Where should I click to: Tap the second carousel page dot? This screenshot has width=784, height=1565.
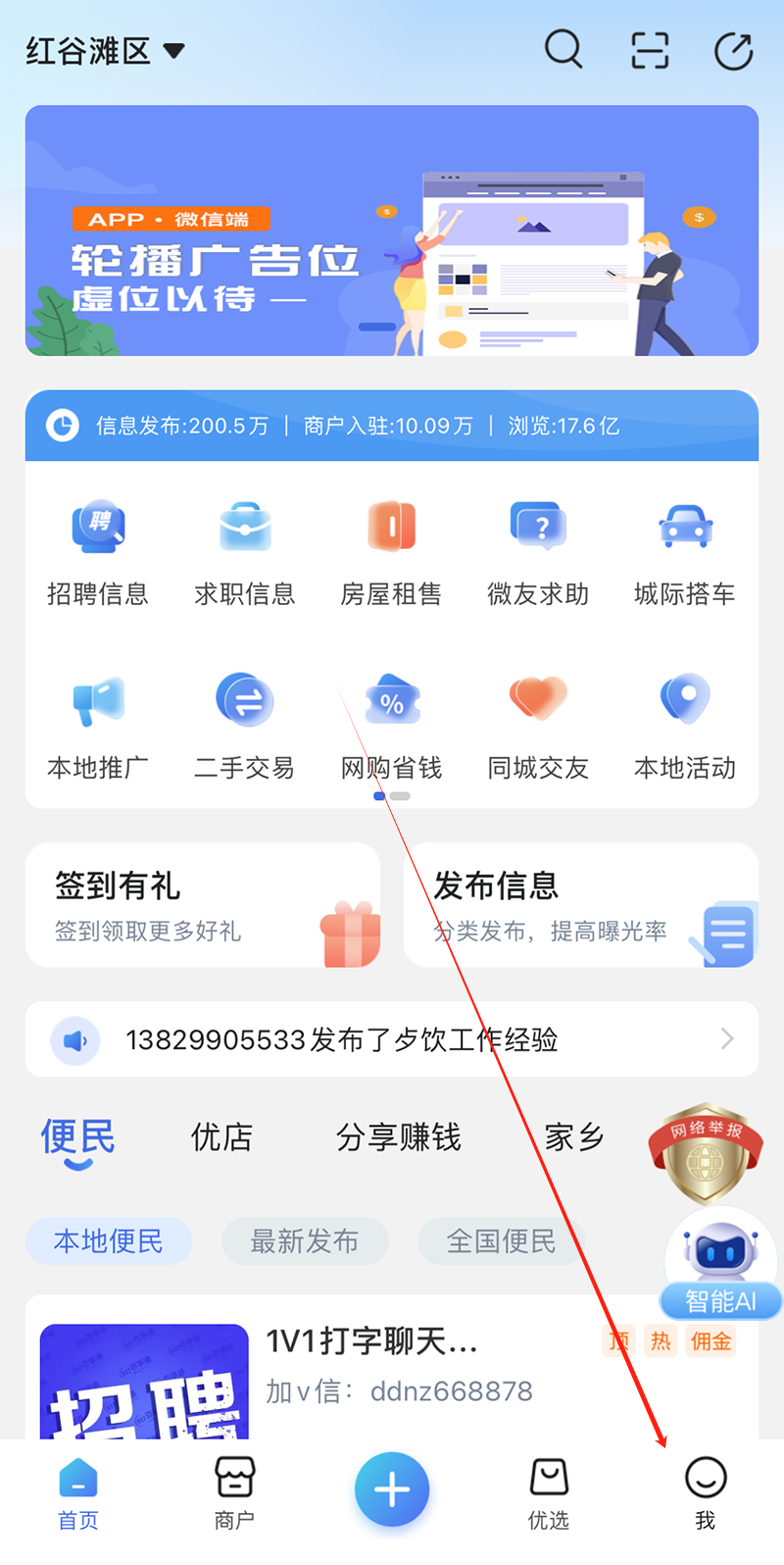click(x=400, y=796)
